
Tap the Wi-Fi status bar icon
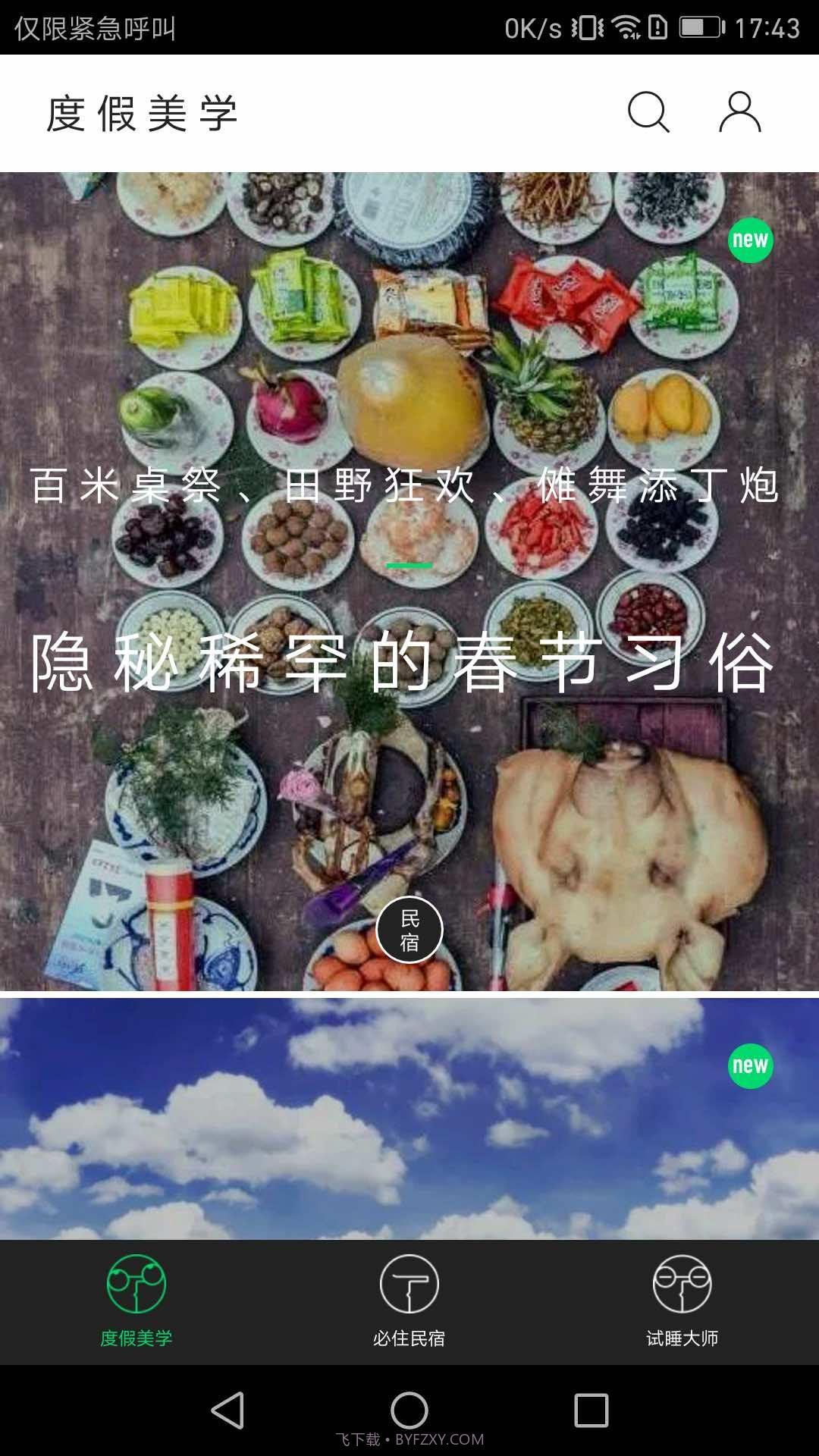pyautogui.click(x=624, y=25)
